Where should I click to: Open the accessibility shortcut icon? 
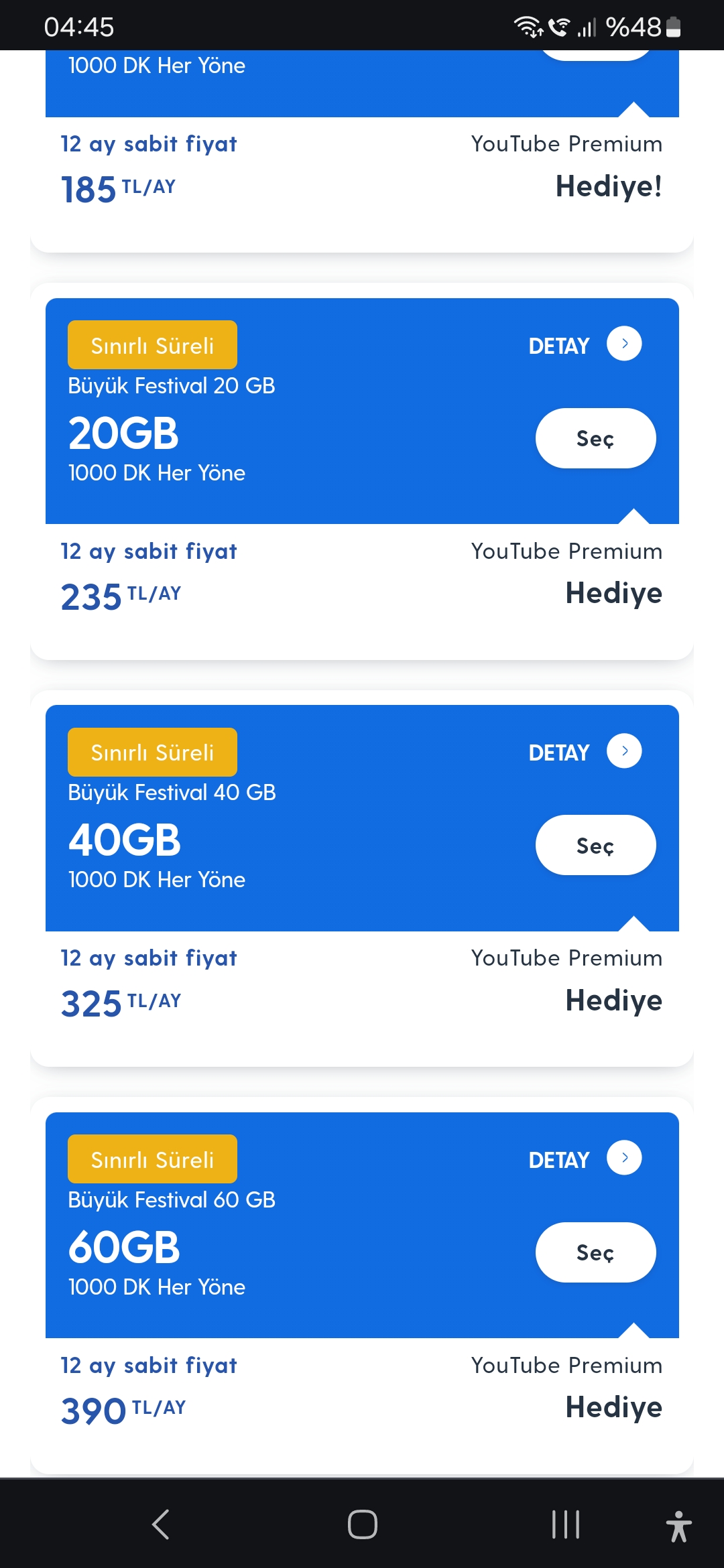tap(678, 1526)
